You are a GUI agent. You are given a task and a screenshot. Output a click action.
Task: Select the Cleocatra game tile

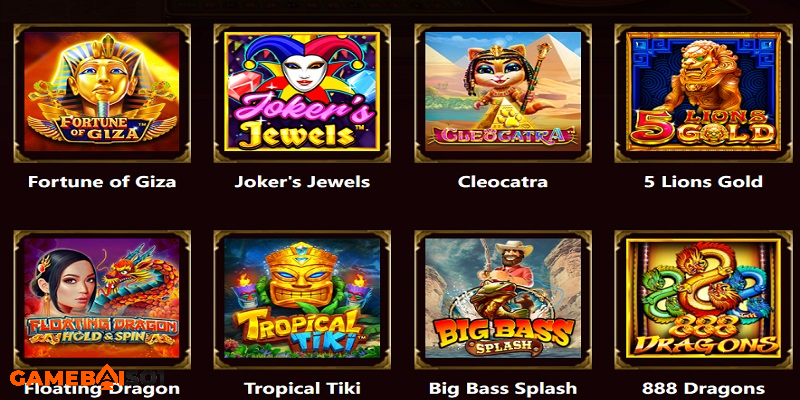click(x=502, y=93)
